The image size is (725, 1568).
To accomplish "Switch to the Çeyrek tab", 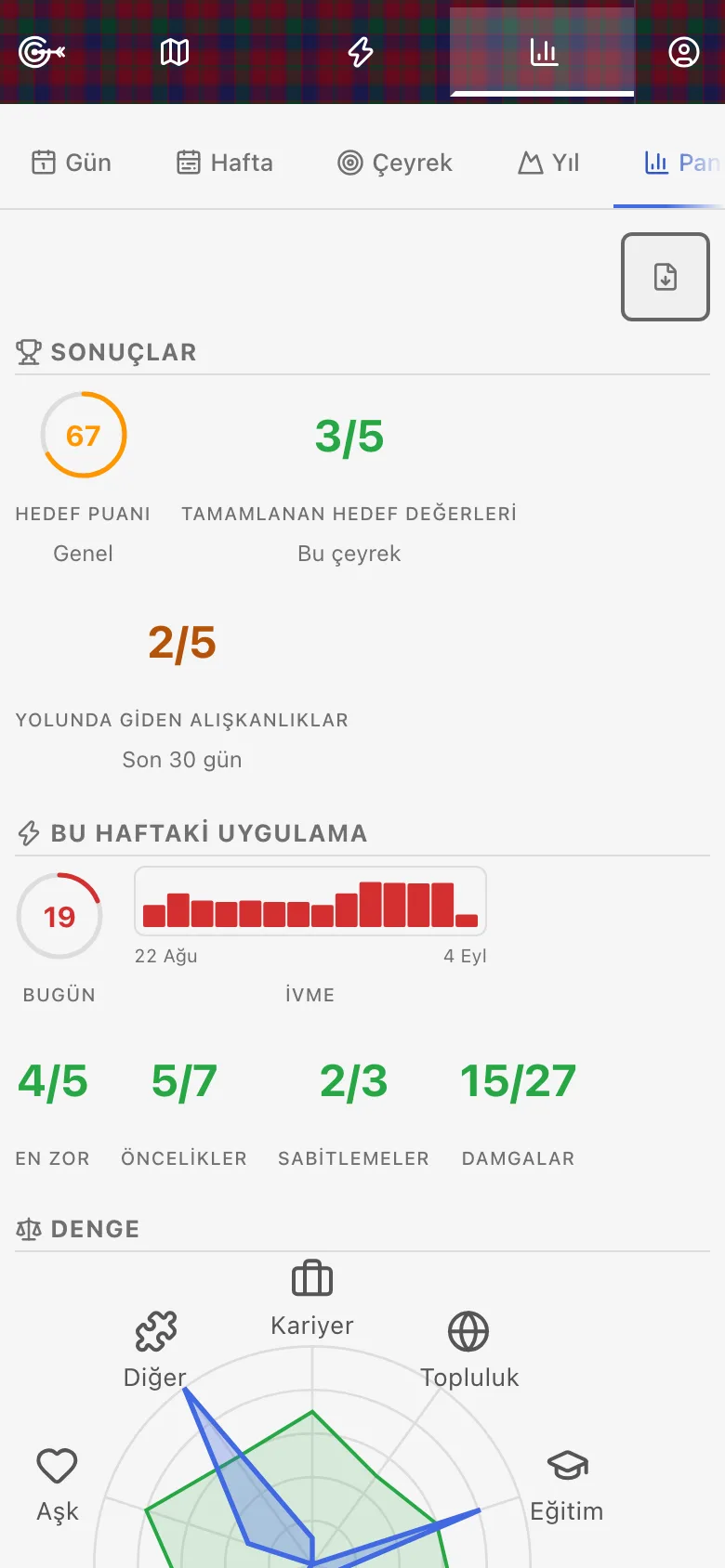I will click(395, 163).
